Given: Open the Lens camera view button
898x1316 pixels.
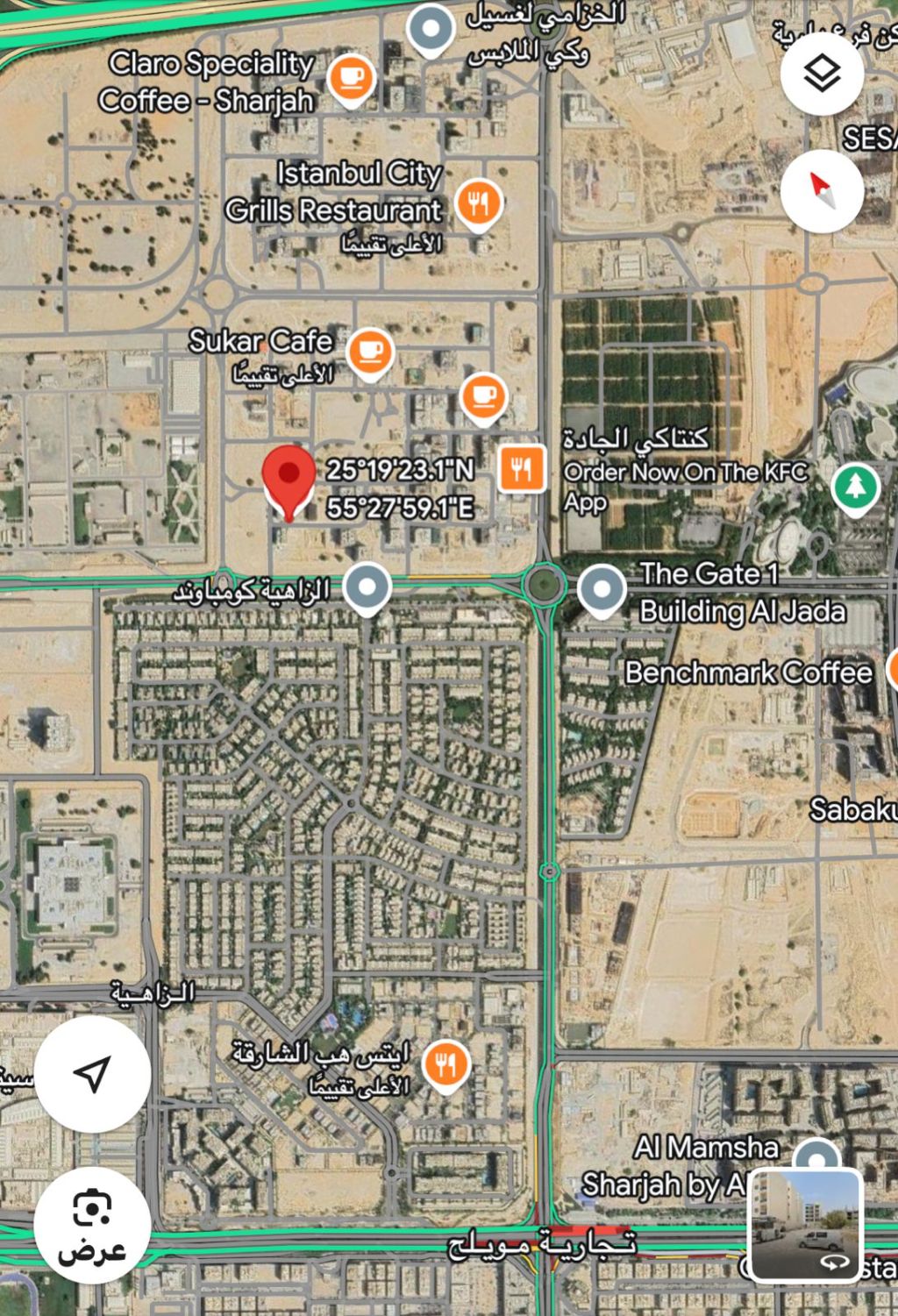Looking at the screenshot, I should tap(92, 1225).
